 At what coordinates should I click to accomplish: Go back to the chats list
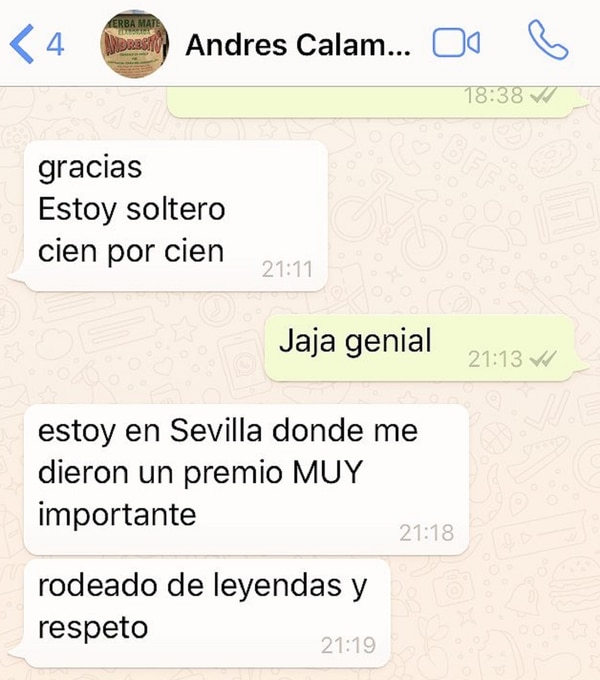(34, 44)
